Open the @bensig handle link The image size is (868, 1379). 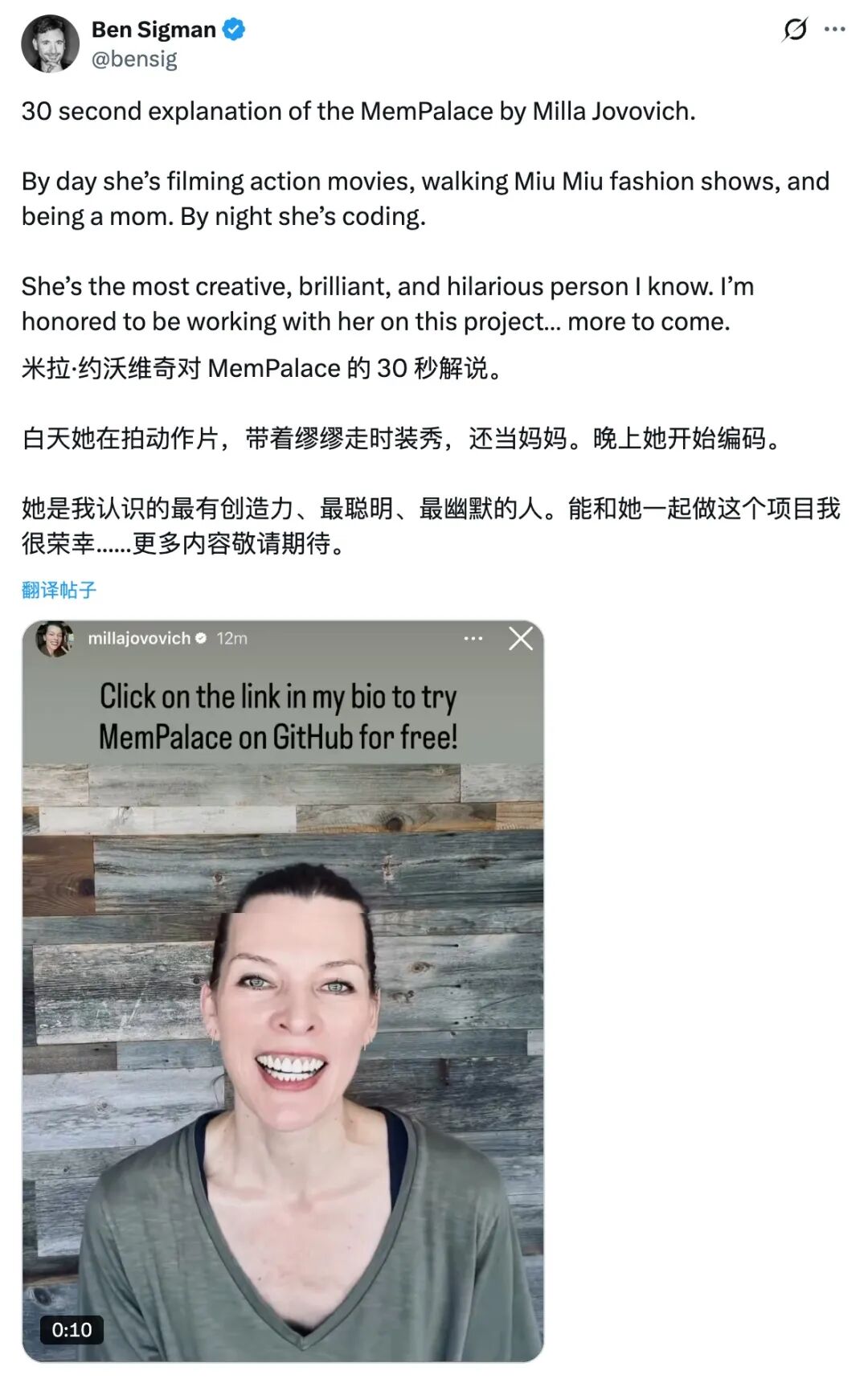click(x=134, y=59)
